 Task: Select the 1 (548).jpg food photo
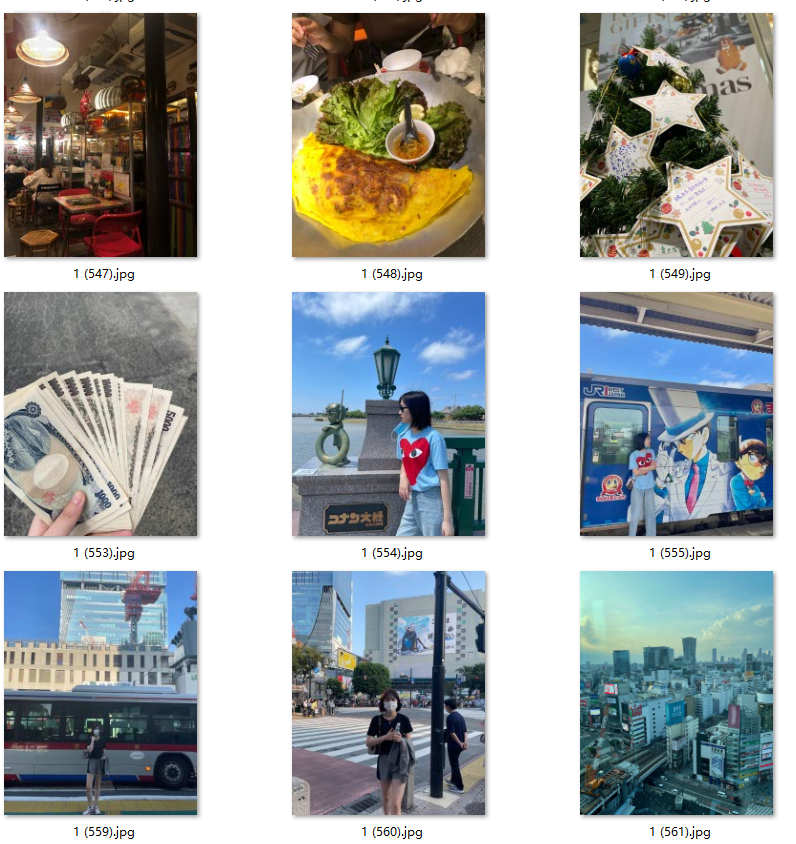388,135
